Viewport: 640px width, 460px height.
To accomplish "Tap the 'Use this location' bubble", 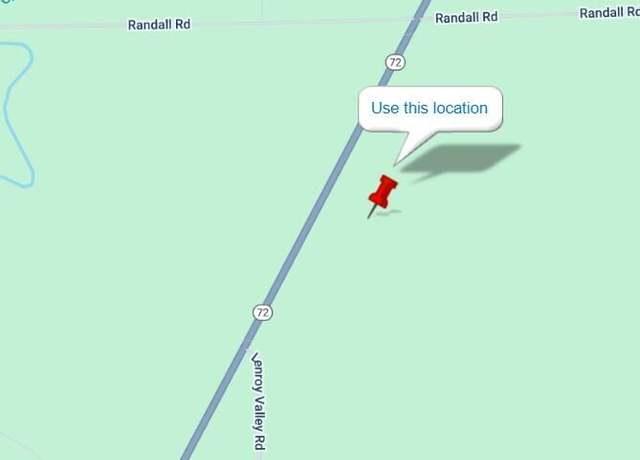I will [429, 108].
